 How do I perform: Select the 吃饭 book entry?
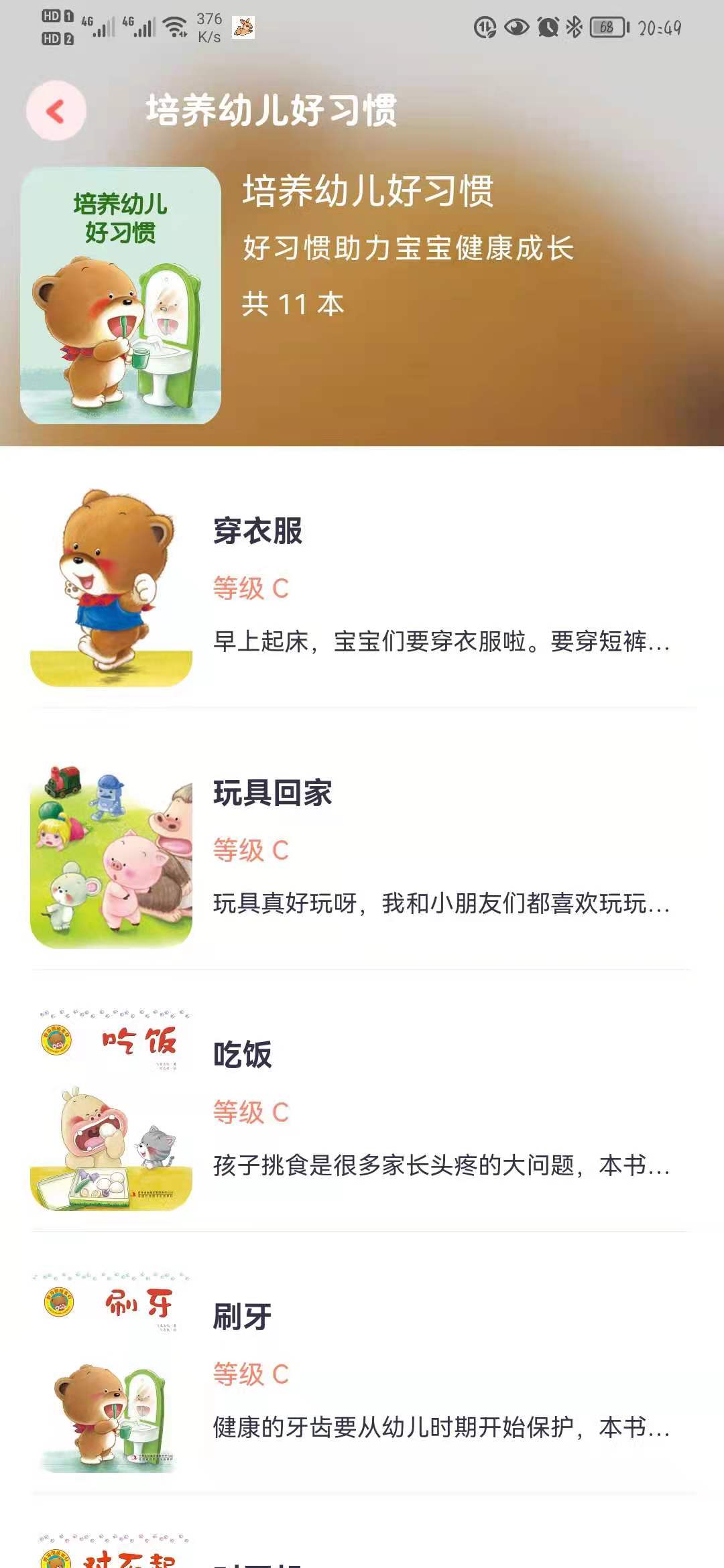(x=362, y=1110)
